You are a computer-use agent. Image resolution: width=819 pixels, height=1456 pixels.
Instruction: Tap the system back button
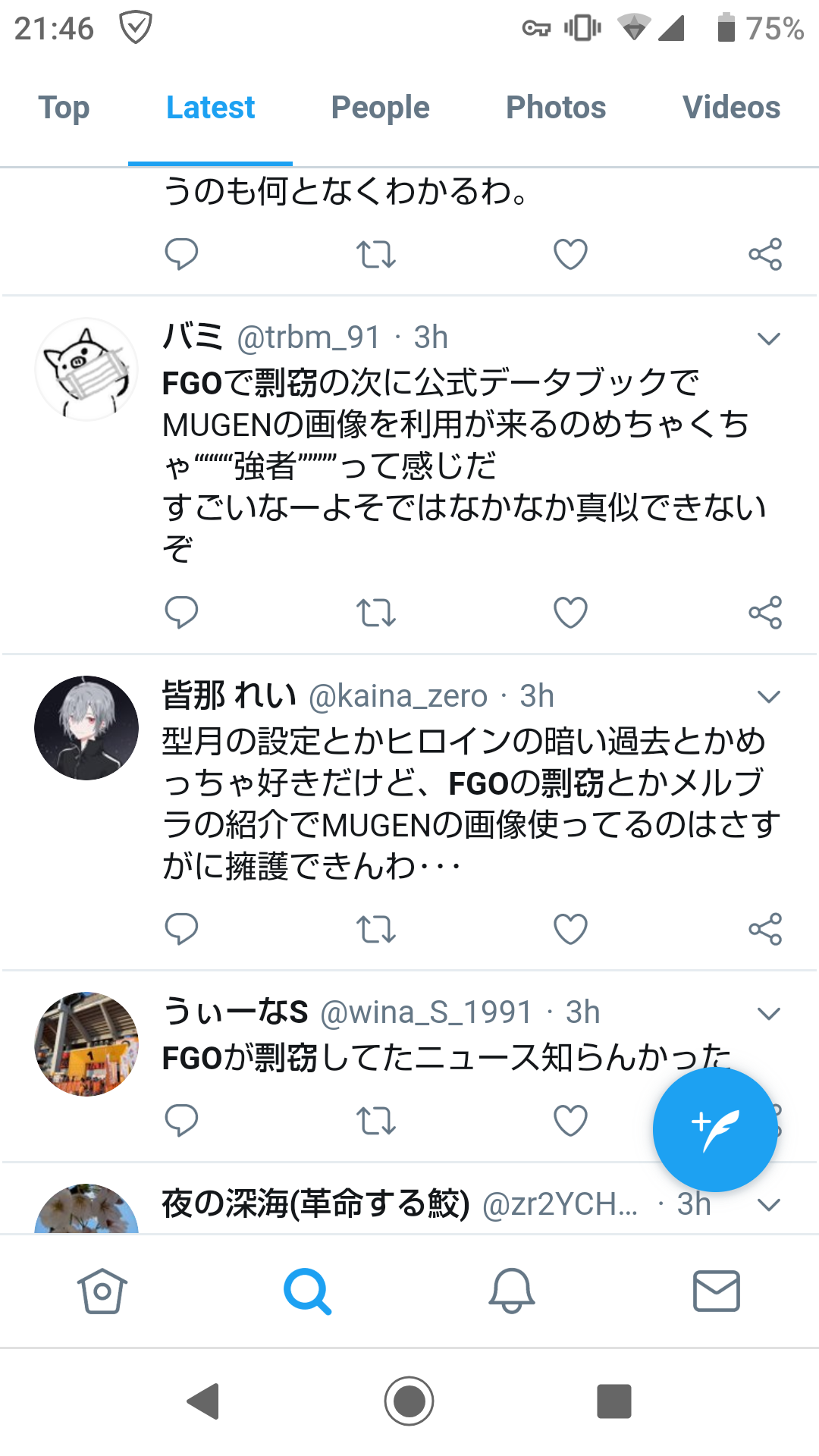tap(203, 1401)
